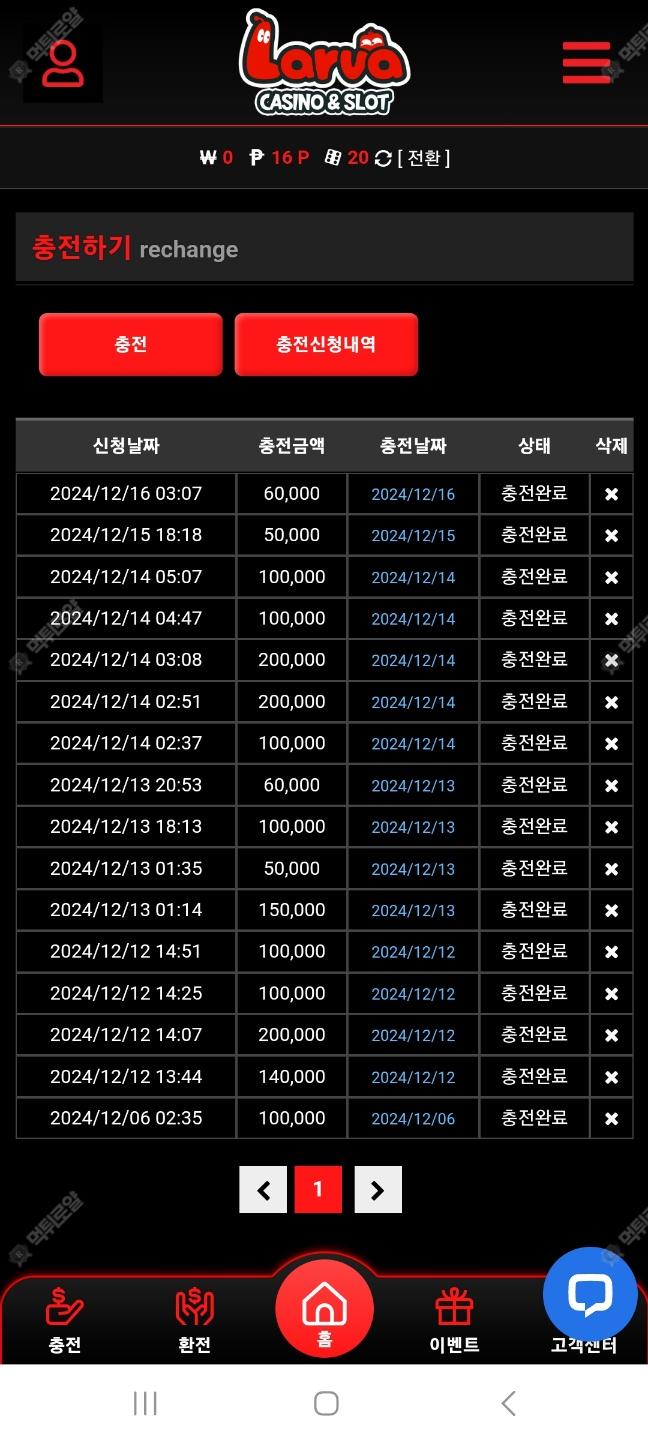Open the live chat bubble
This screenshot has width=648, height=1440.
click(590, 1294)
